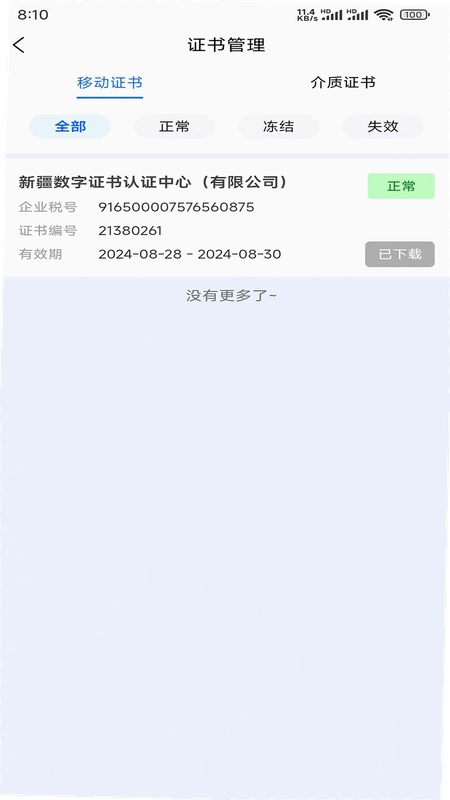Show only 冻结 certificates
450x800 pixels.
click(x=279, y=127)
